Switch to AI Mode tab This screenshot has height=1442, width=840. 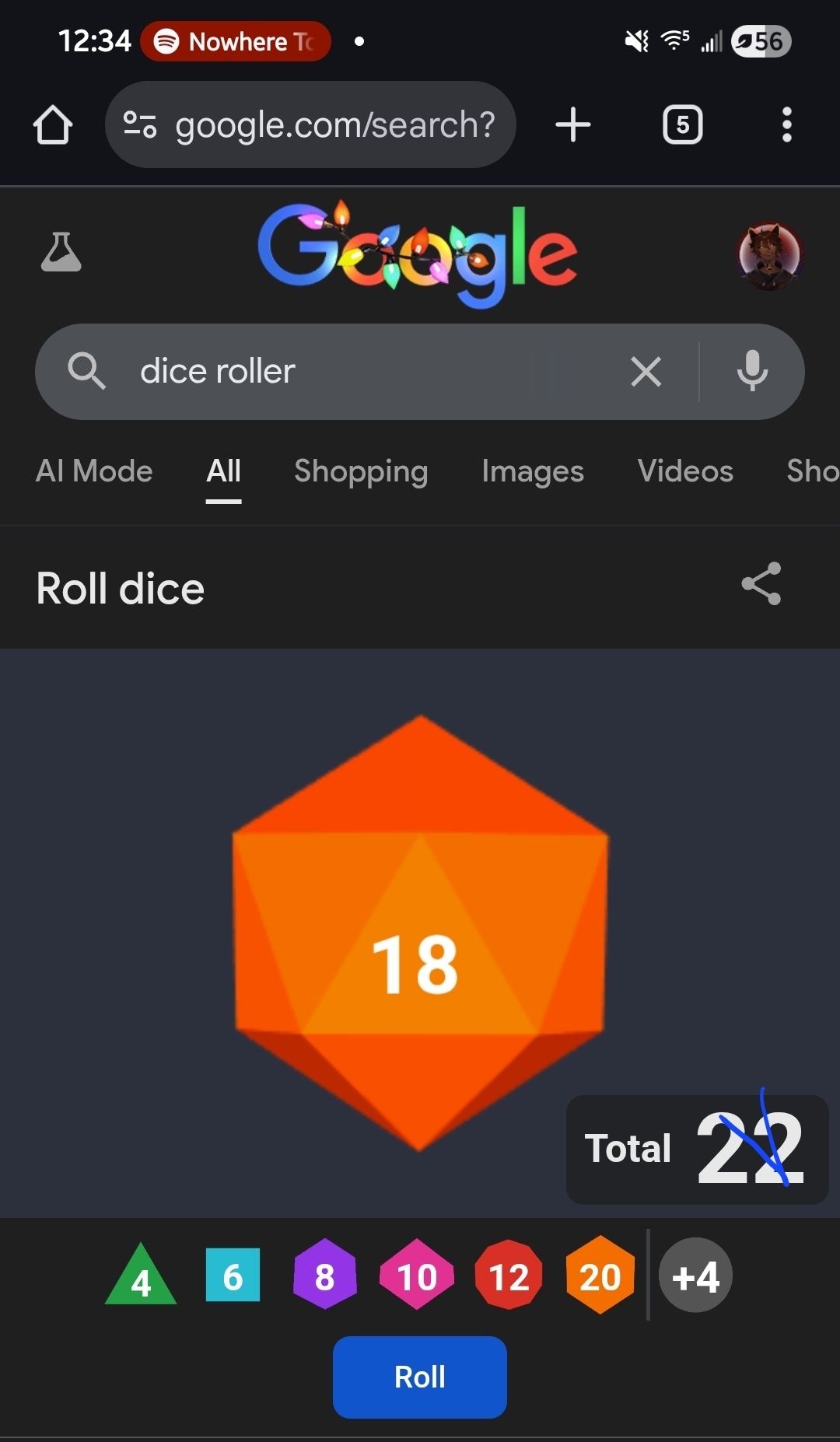94,471
